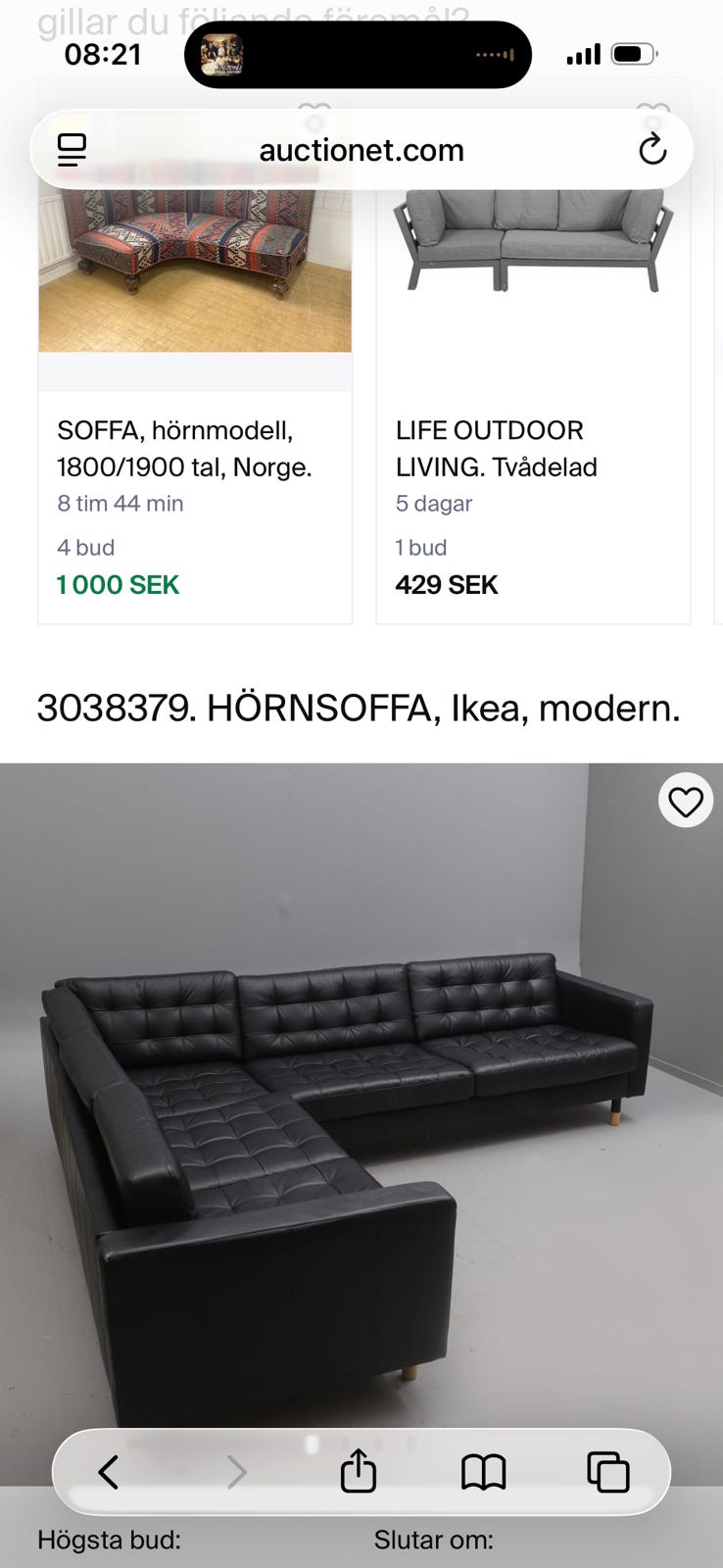Image resolution: width=723 pixels, height=1568 pixels.
Task: Expand the Dynamic Island media player
Action: 358,54
